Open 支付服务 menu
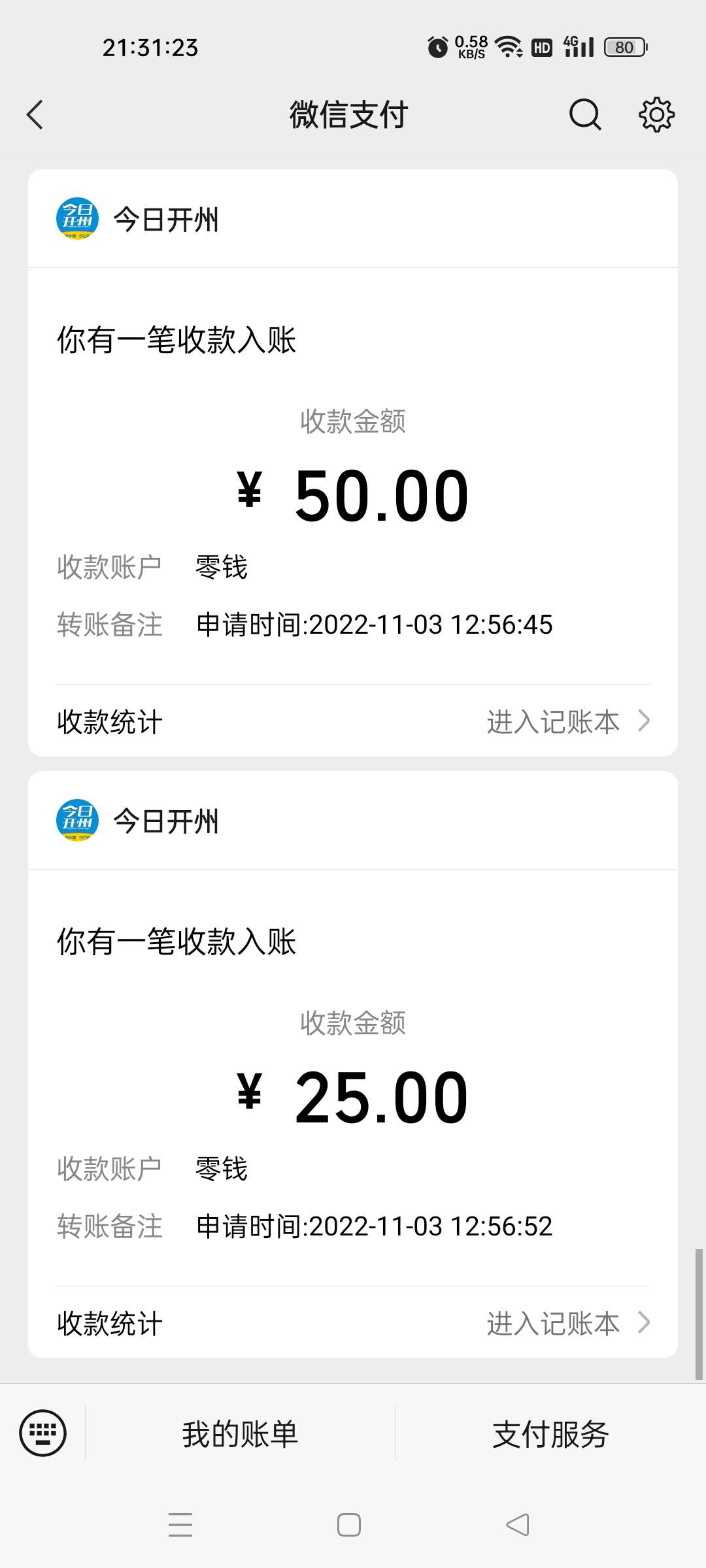The height and width of the screenshot is (1568, 706). tap(550, 1433)
